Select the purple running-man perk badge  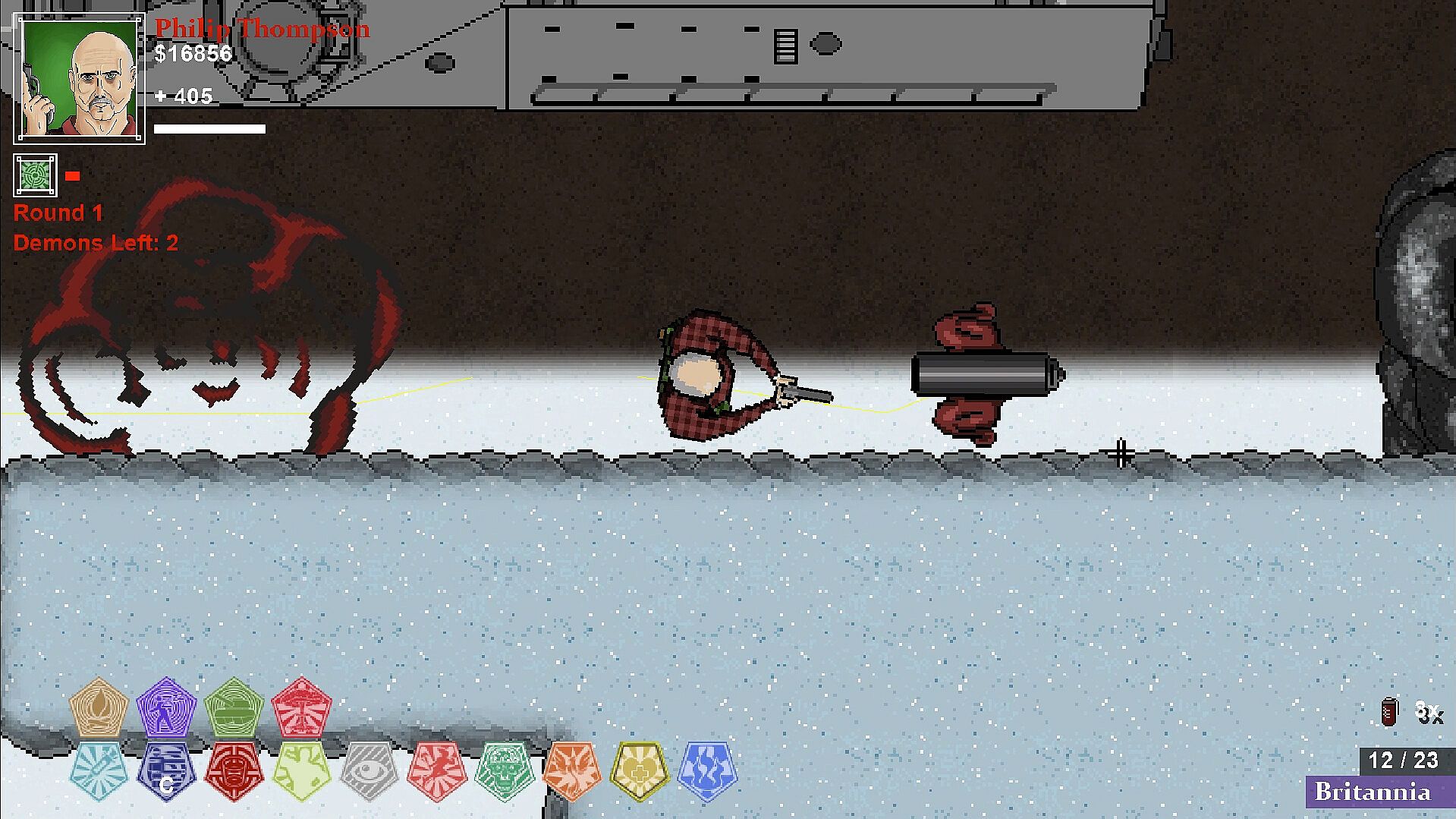[x=166, y=709]
